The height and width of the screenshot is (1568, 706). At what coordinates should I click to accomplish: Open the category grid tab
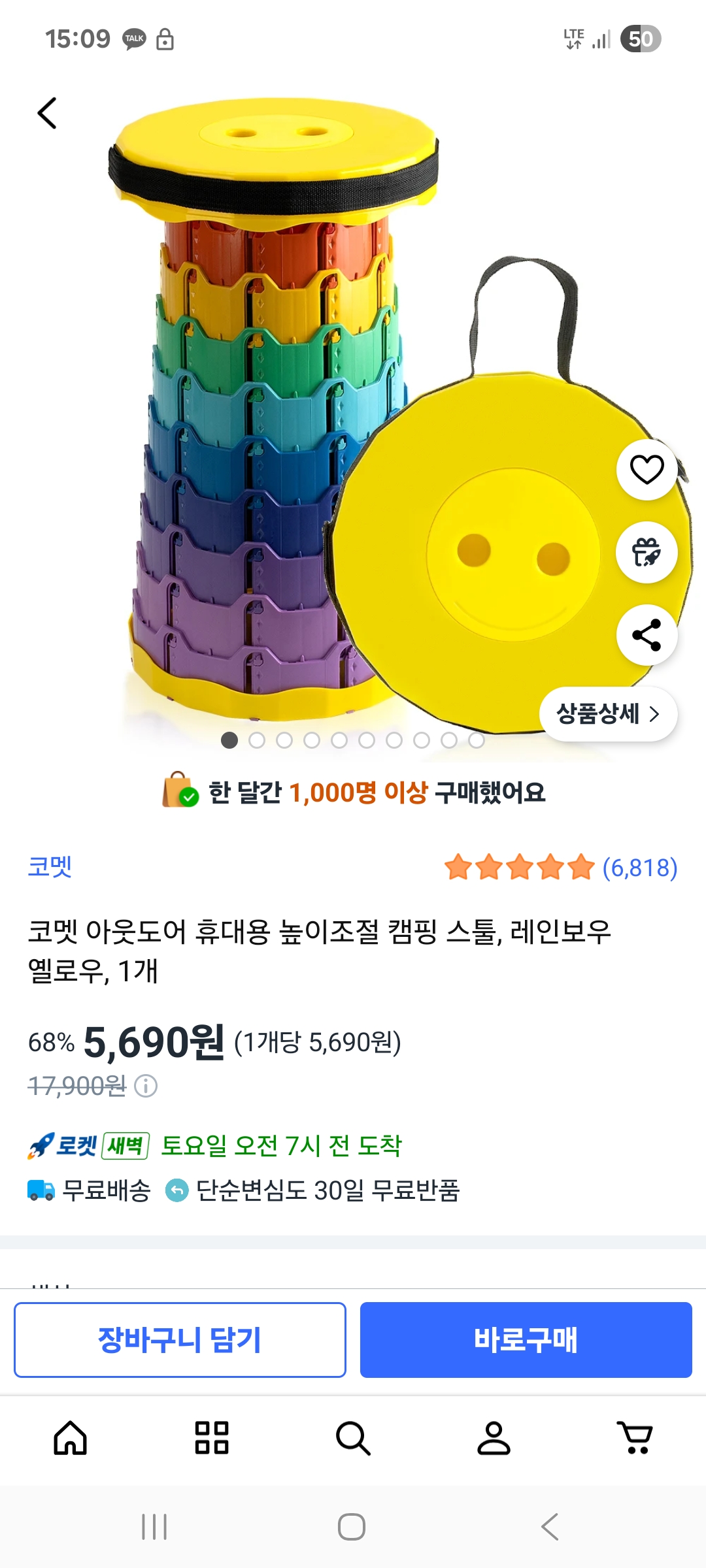[x=212, y=1438]
